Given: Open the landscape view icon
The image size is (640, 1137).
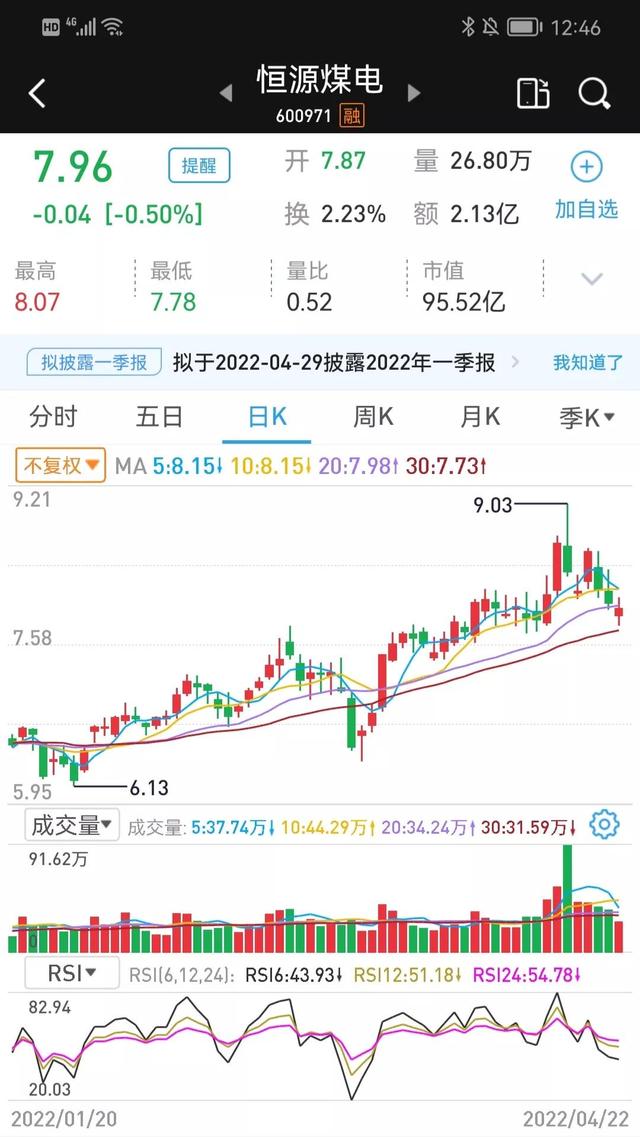Looking at the screenshot, I should pos(533,93).
